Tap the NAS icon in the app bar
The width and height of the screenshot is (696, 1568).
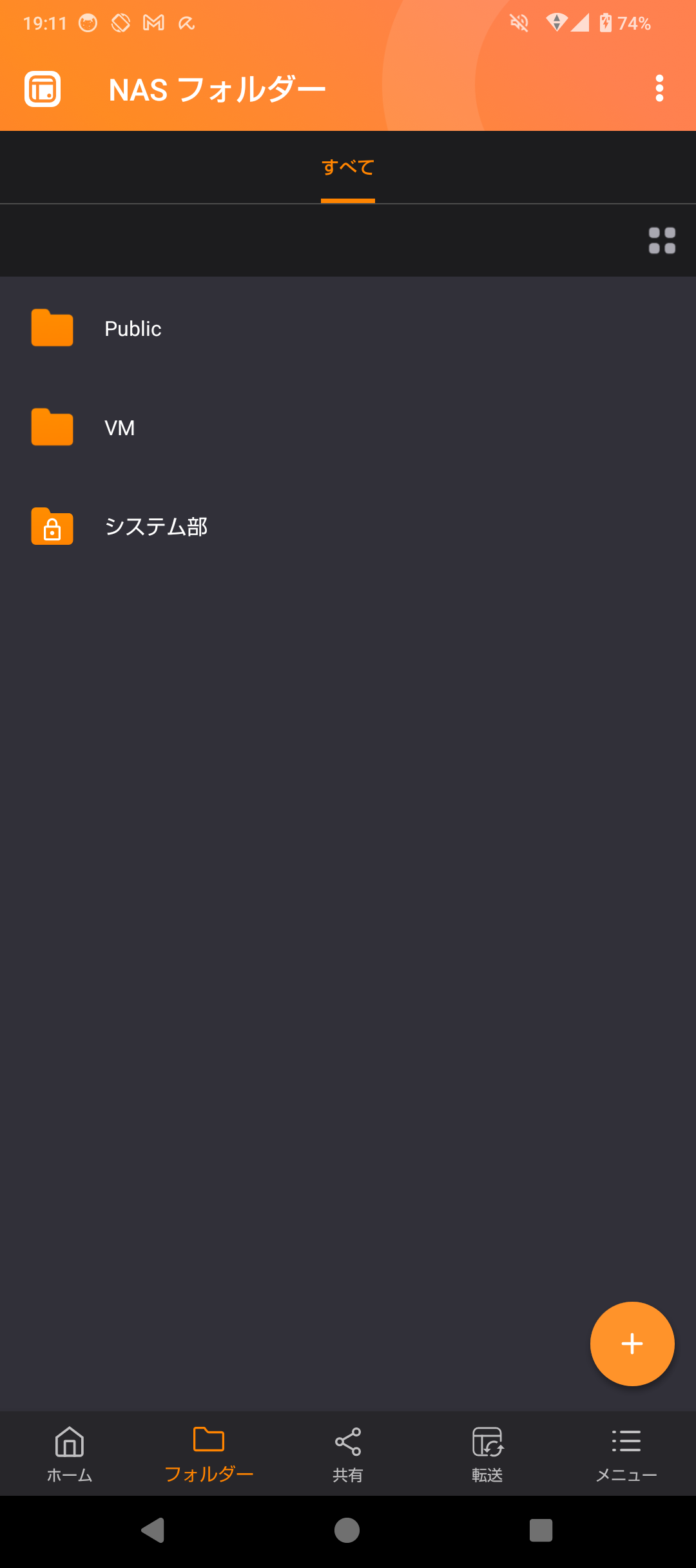tap(43, 89)
